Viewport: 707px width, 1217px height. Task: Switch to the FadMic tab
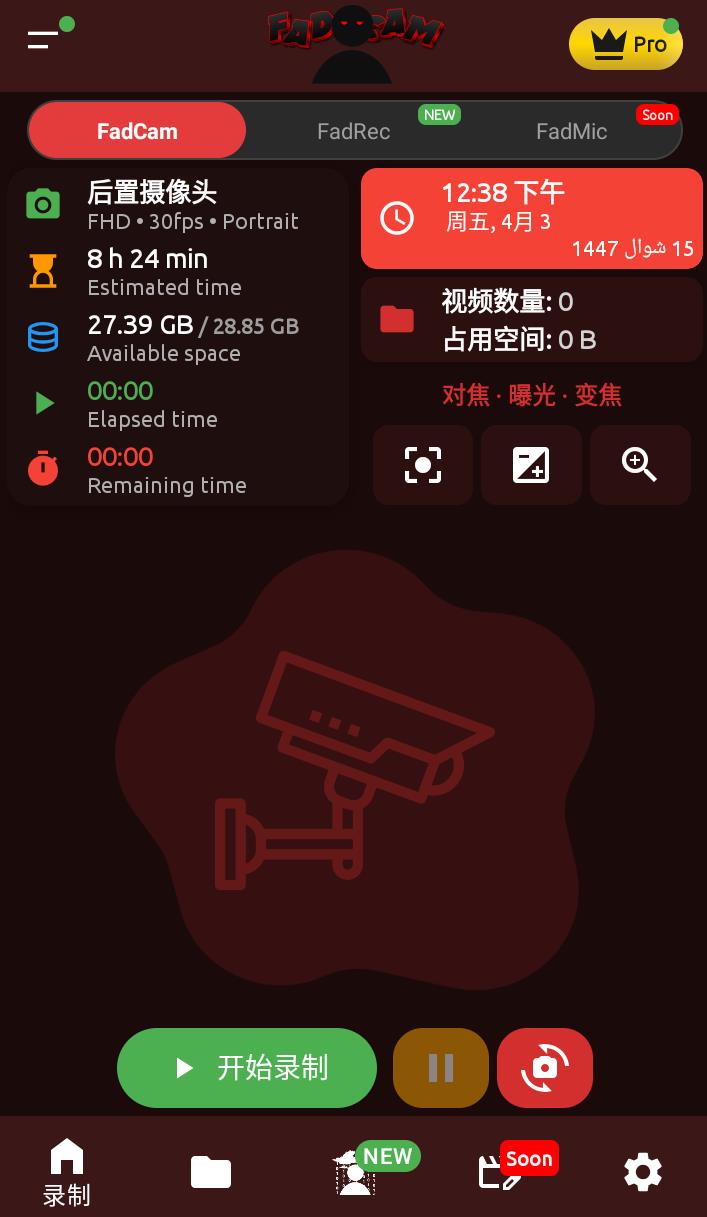571,131
